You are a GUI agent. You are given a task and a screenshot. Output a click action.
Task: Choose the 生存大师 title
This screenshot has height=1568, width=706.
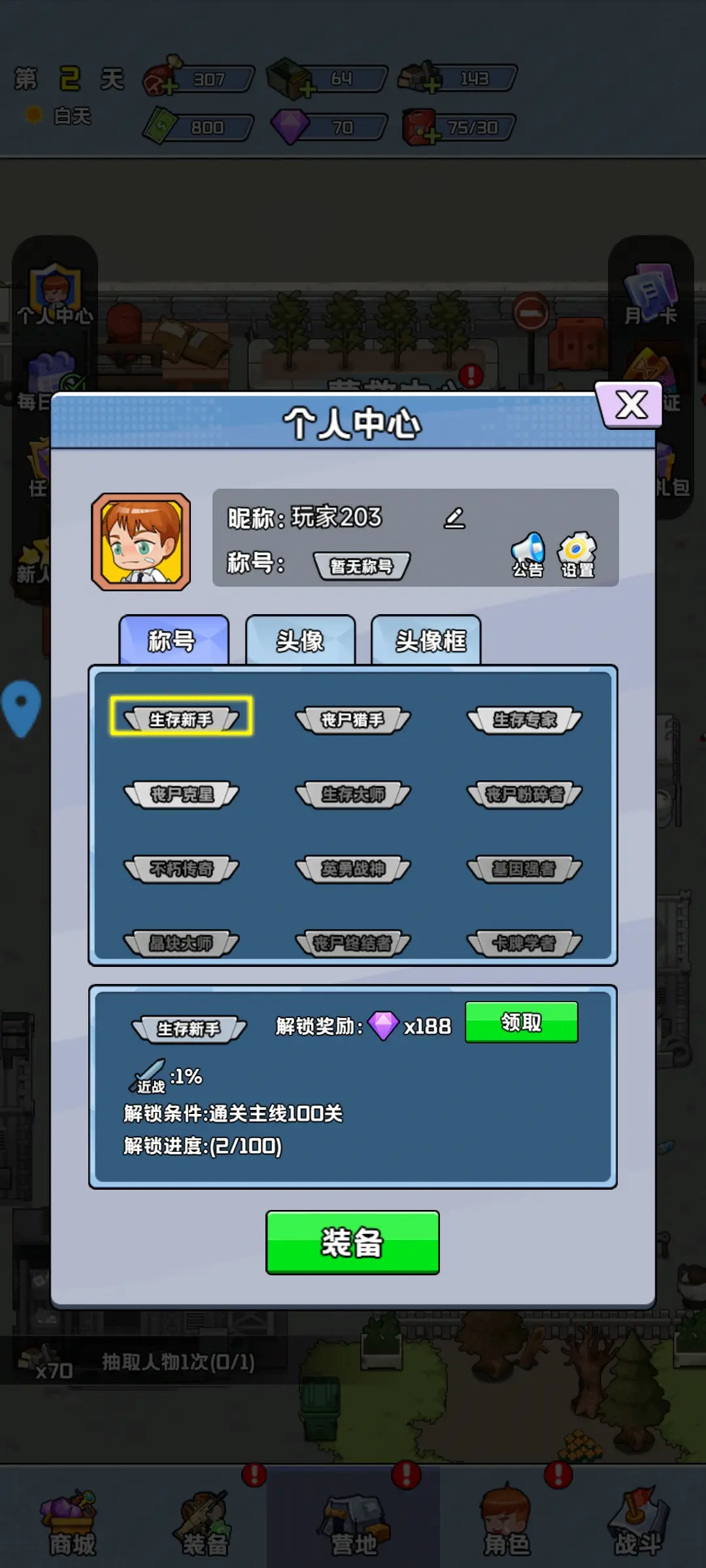(353, 794)
